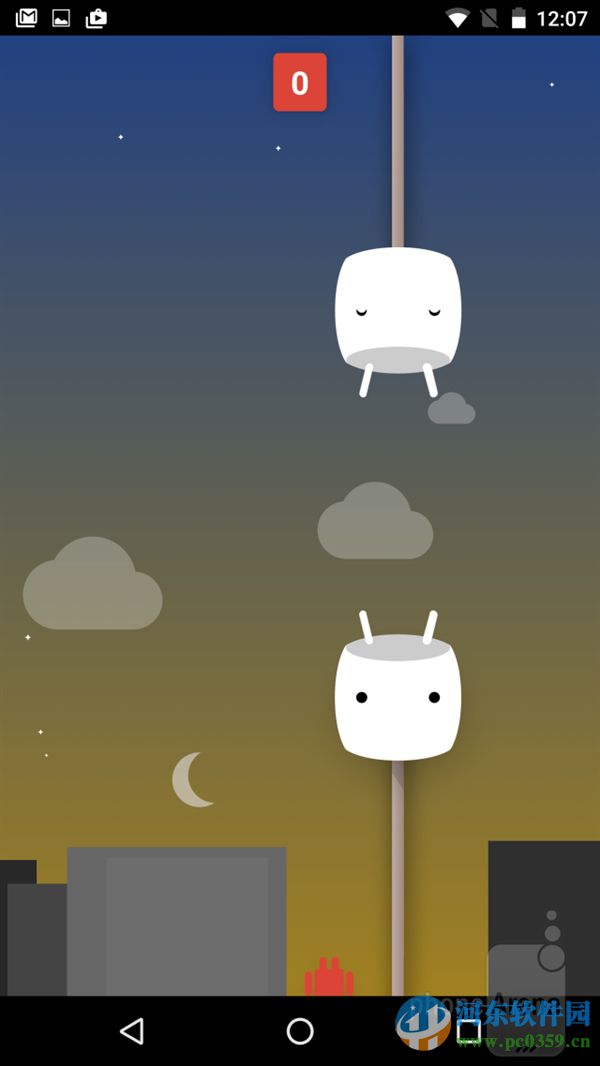The height and width of the screenshot is (1066, 600).
Task: Tap the back button in navigation bar
Action: (x=131, y=1031)
